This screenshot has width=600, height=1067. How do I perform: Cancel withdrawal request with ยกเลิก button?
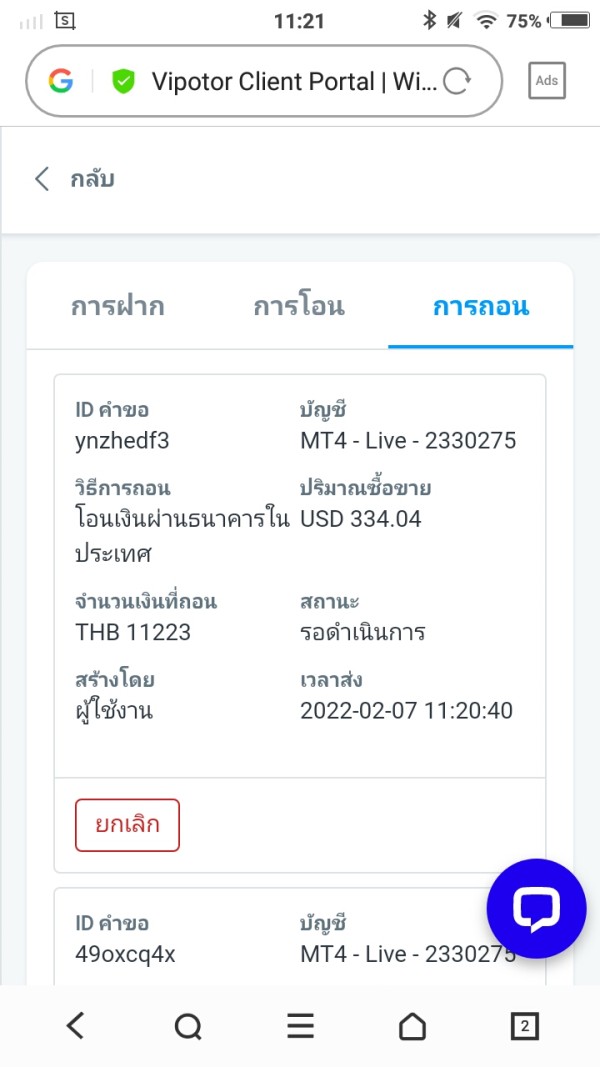click(127, 825)
